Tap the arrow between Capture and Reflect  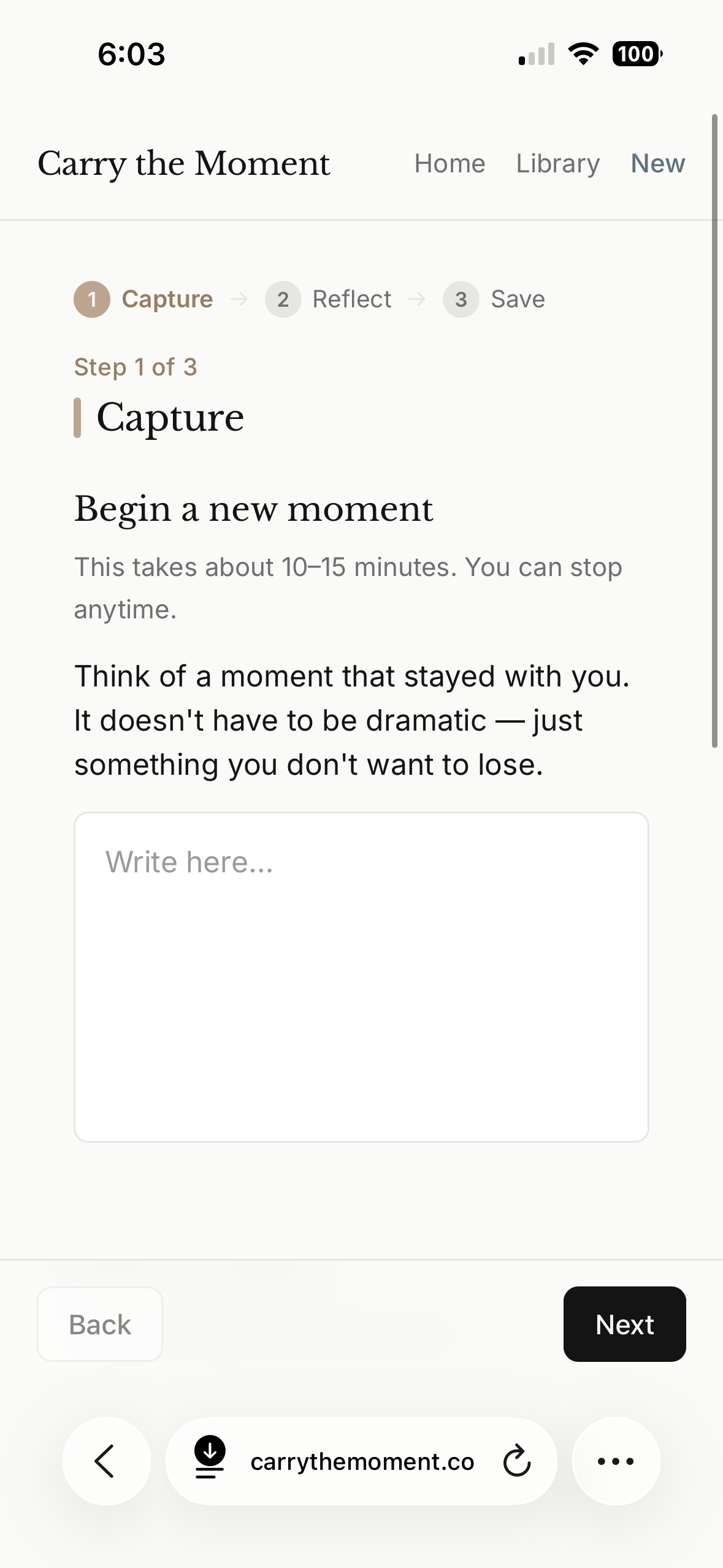[x=240, y=299]
